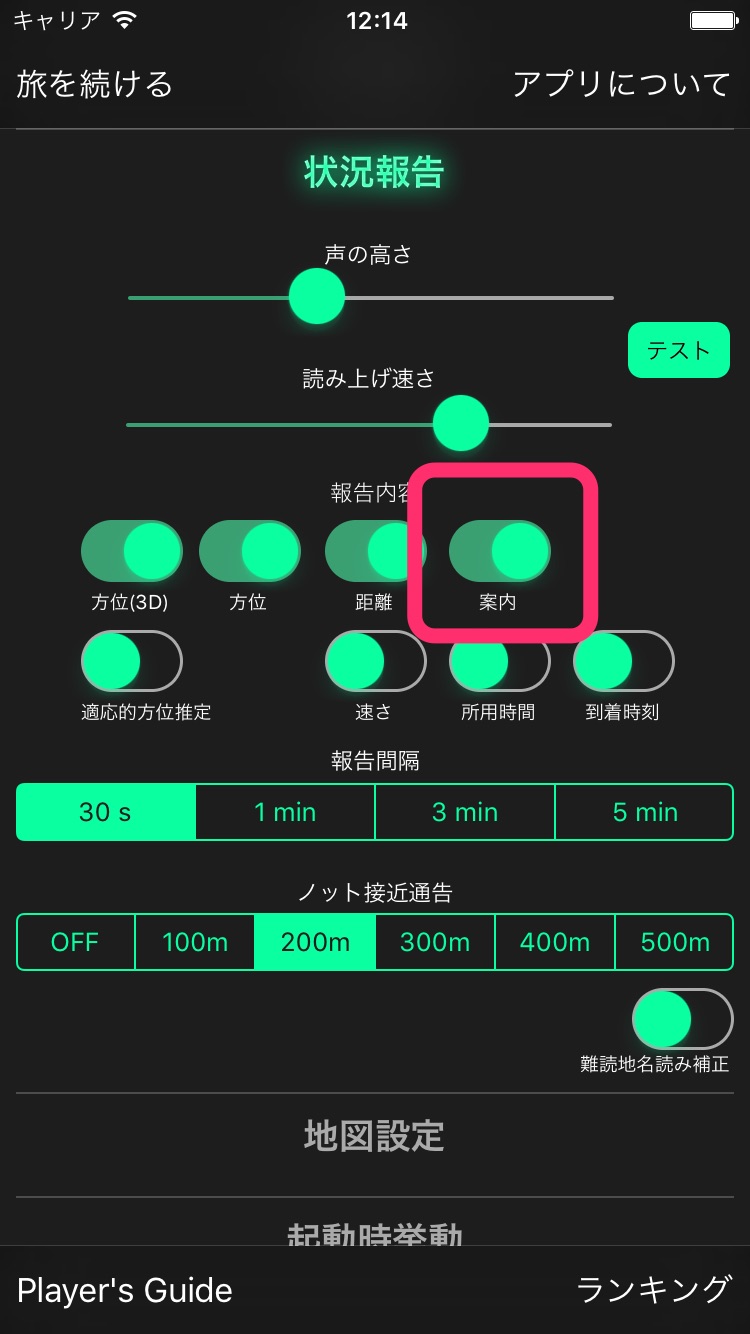The width and height of the screenshot is (750, 1334).
Task: Tap 旅を続ける to continue the journey
Action: point(95,84)
